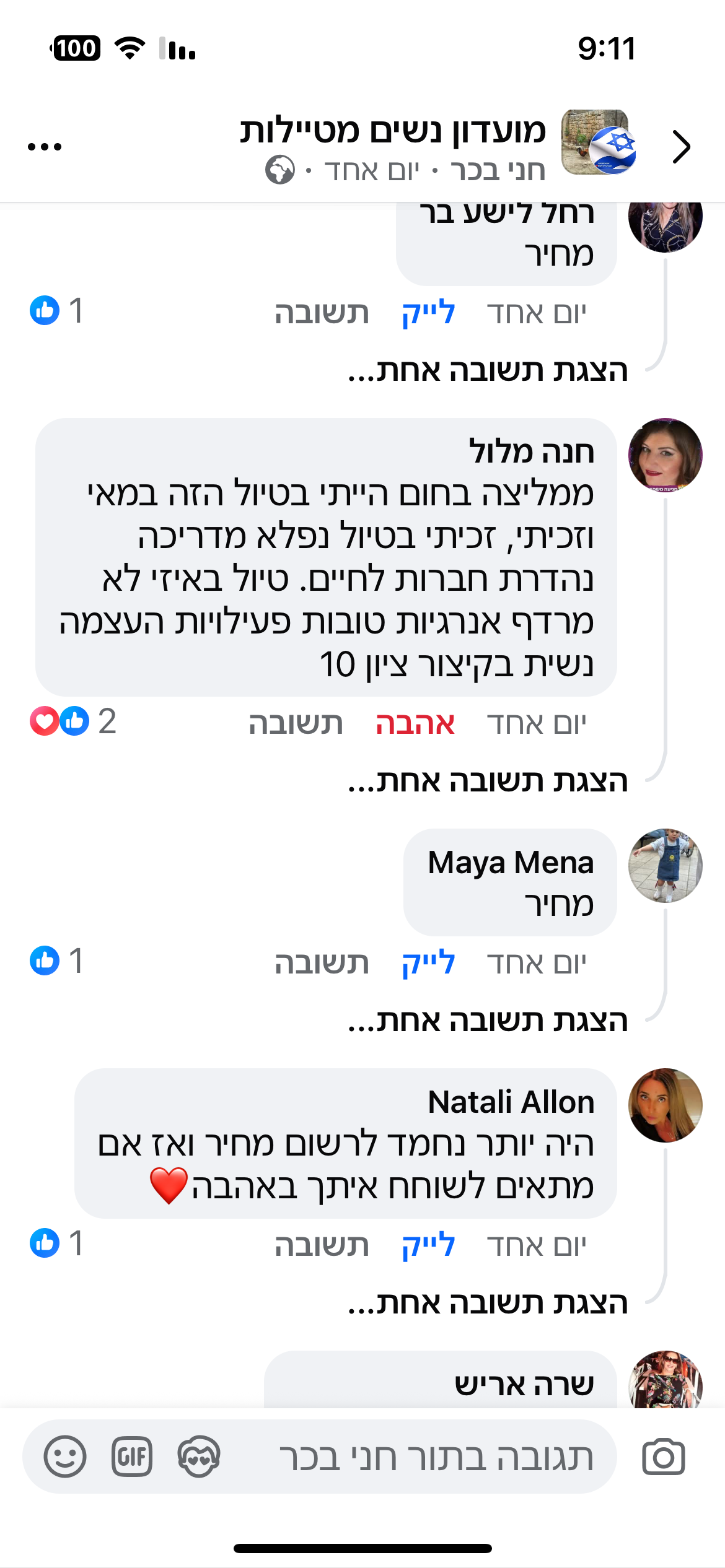Open the מועדון נשים מטיילות group page
The width and height of the screenshot is (725, 1568).
(393, 131)
